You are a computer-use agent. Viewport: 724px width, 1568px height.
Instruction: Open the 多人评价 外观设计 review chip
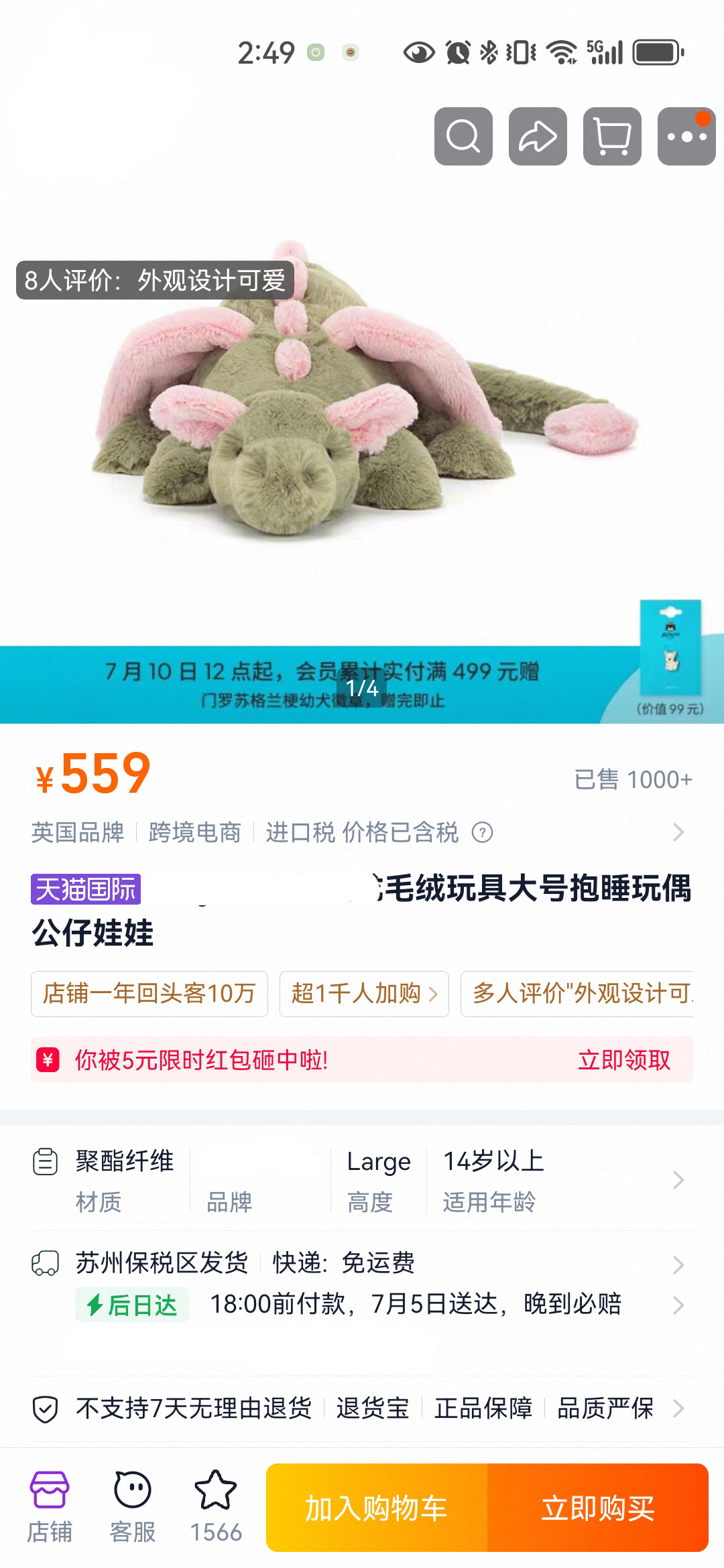click(x=577, y=994)
